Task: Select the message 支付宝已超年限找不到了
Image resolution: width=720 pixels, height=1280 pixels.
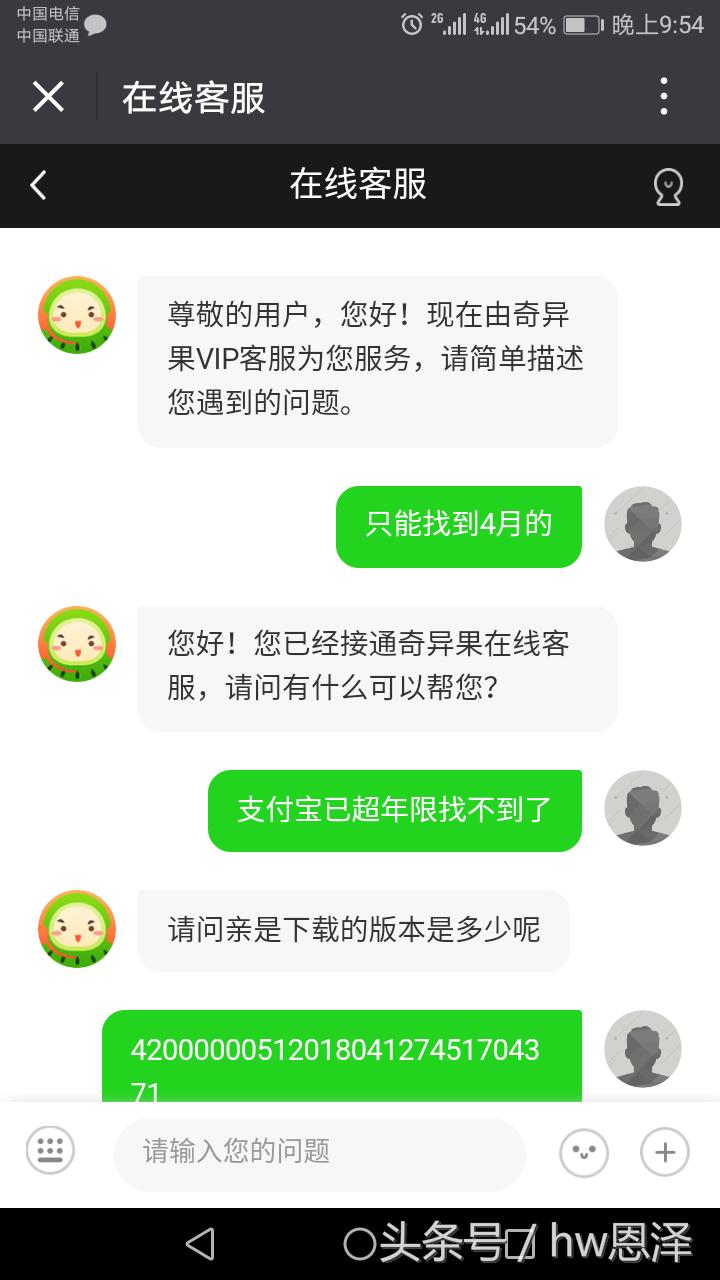Action: click(x=393, y=810)
